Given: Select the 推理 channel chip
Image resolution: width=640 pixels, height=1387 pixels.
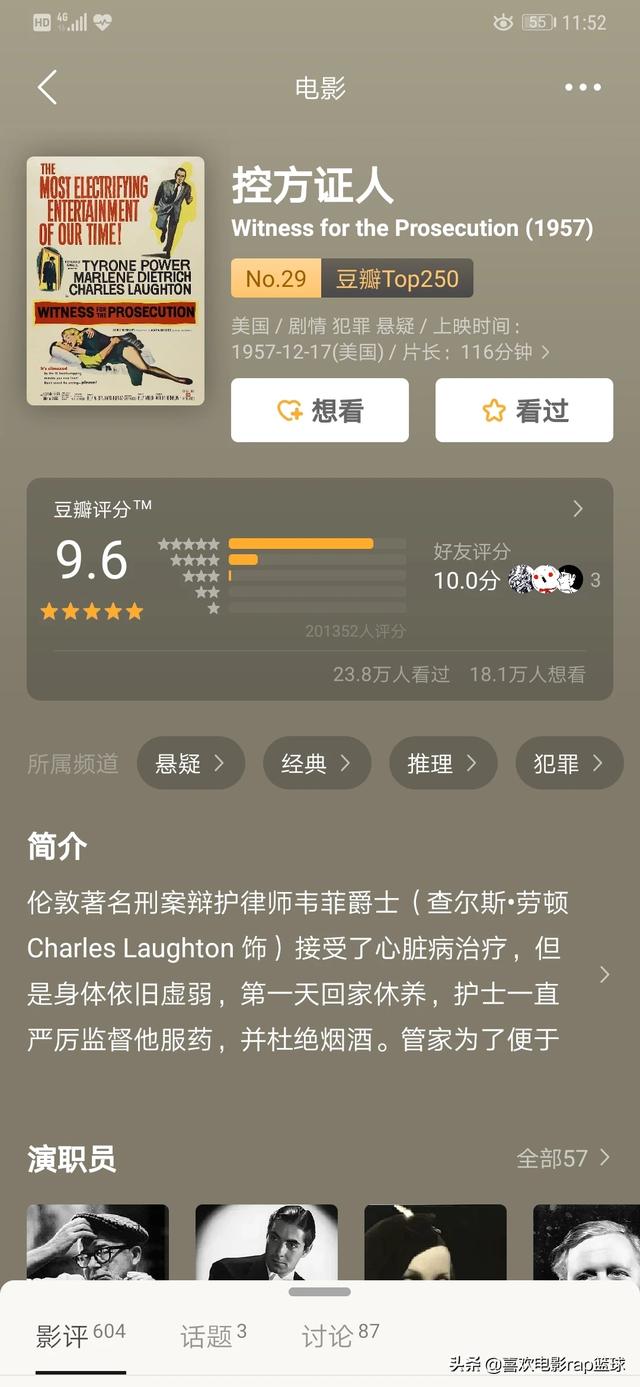Looking at the screenshot, I should (443, 763).
